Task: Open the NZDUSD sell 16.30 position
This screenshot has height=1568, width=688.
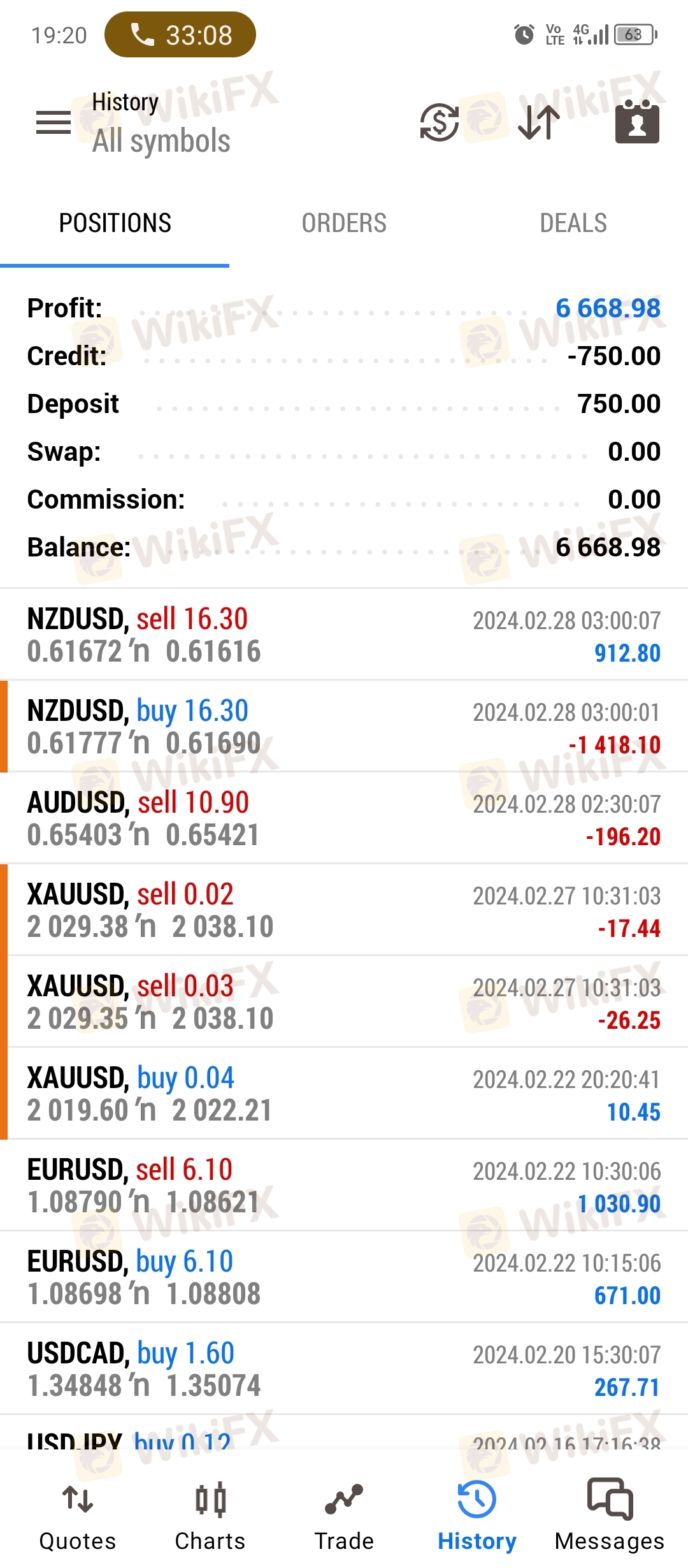Action: [x=344, y=635]
